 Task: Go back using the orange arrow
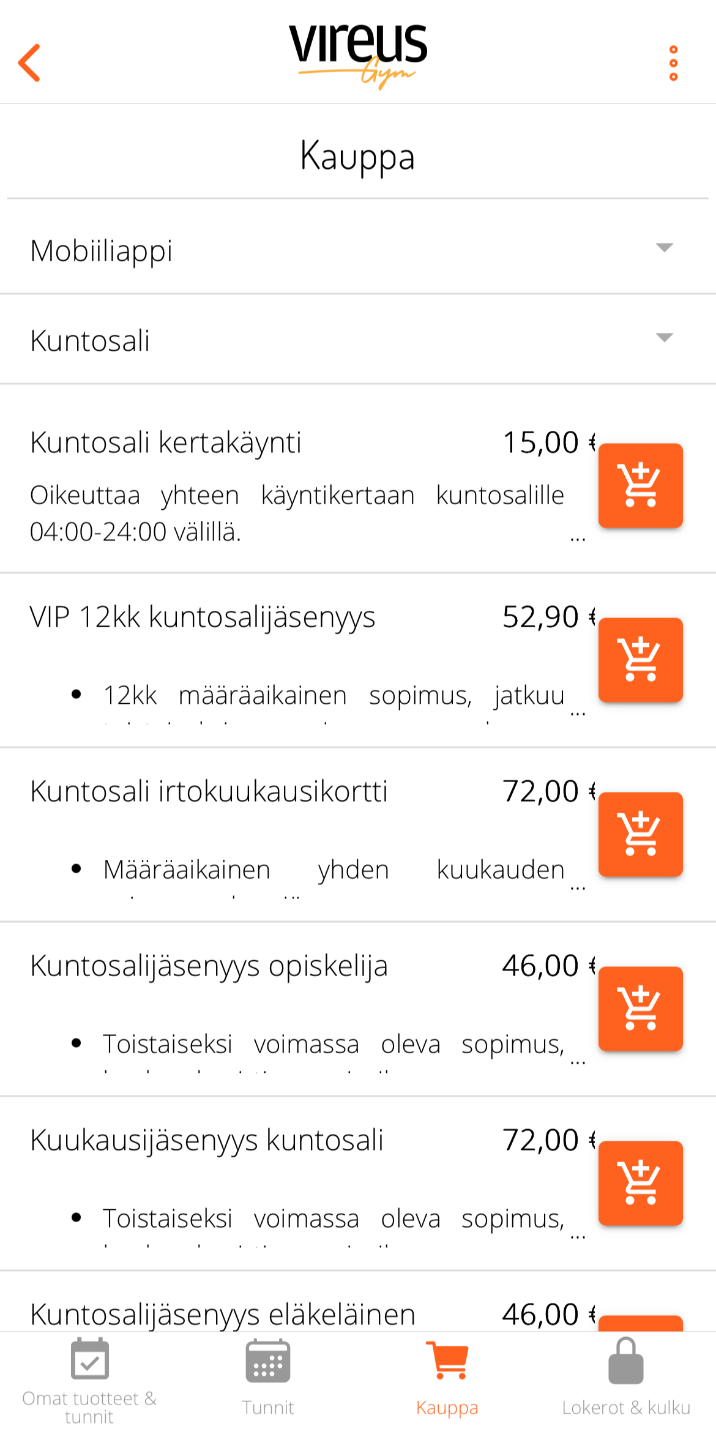(x=30, y=63)
